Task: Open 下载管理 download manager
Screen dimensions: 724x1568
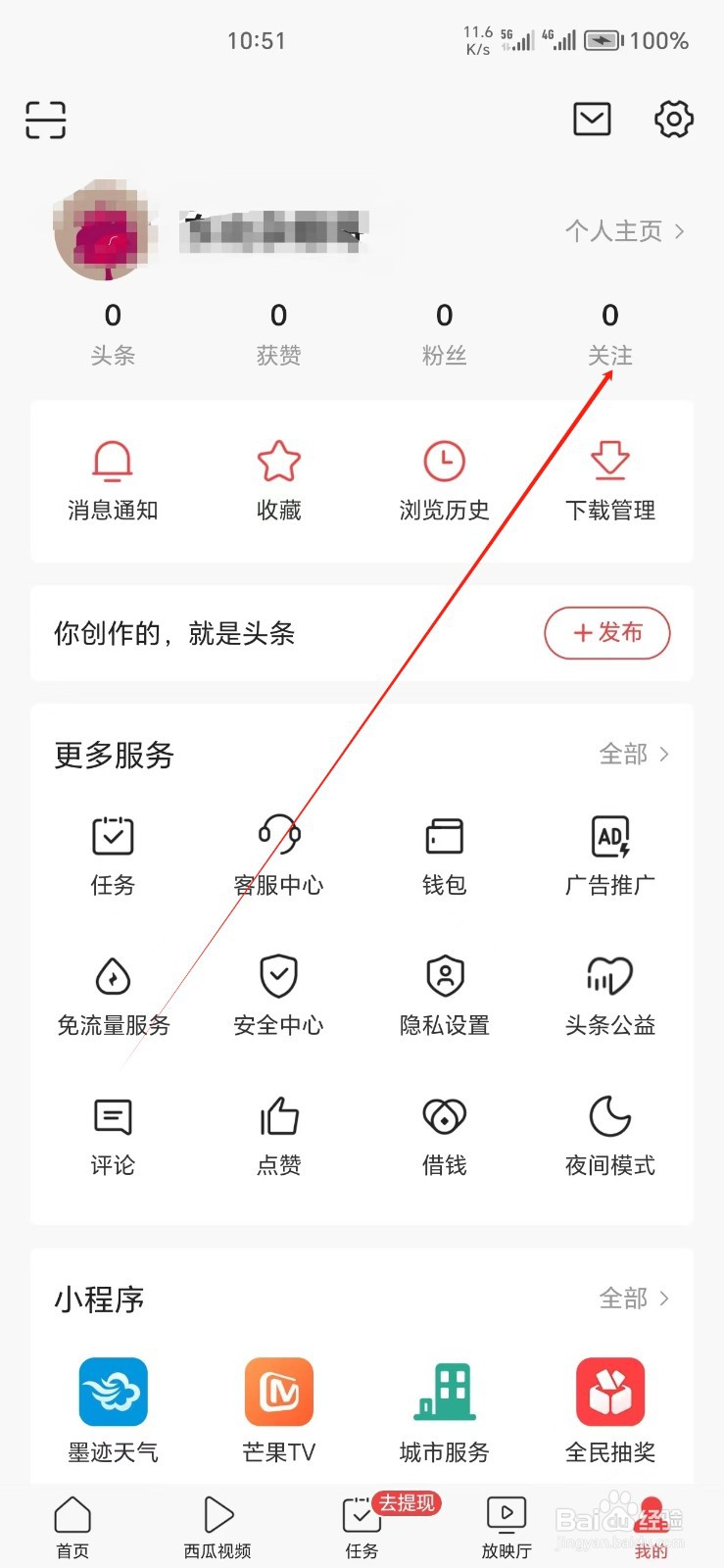Action: pos(609,480)
